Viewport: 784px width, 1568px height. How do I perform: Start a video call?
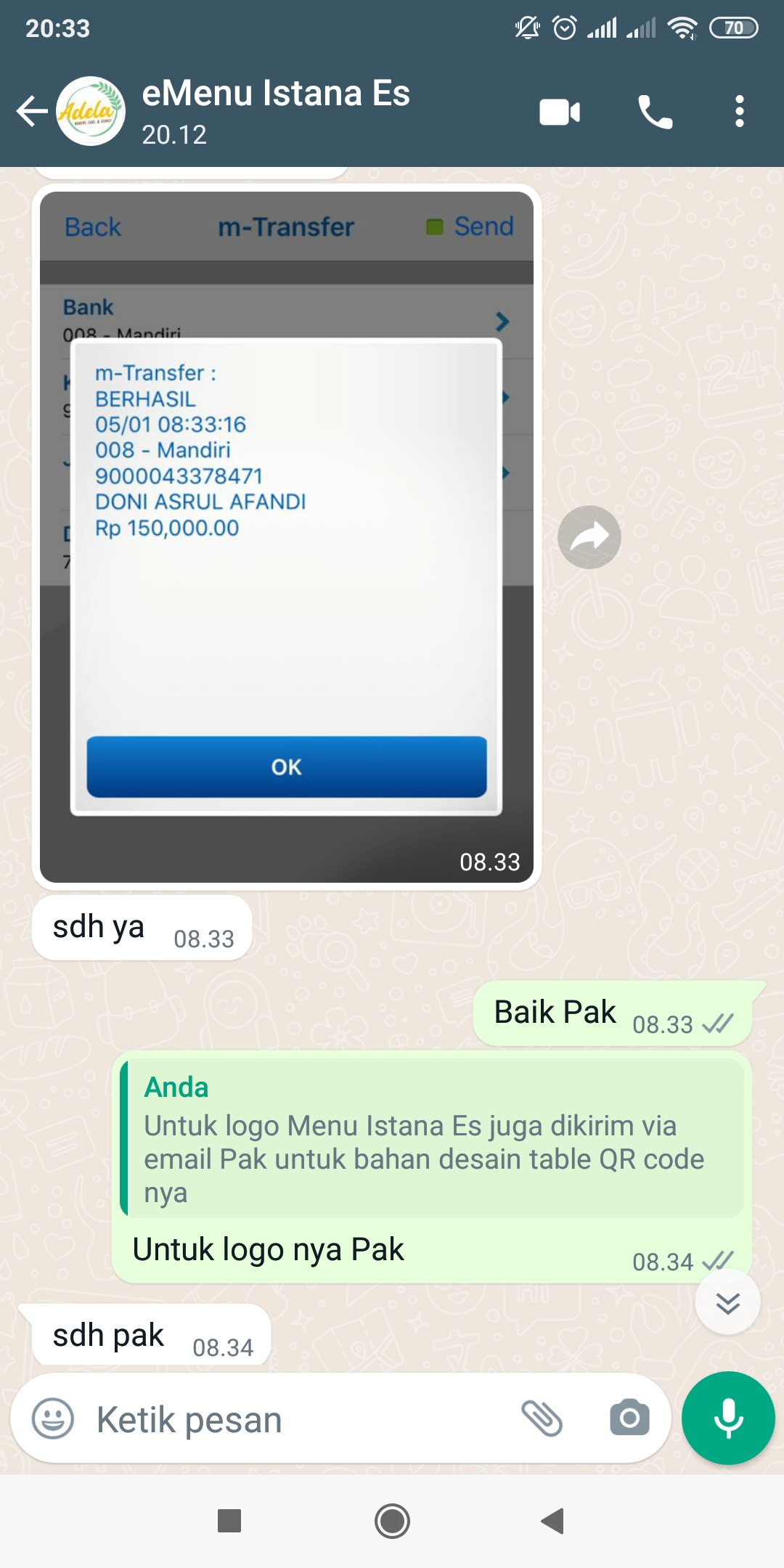click(x=560, y=112)
